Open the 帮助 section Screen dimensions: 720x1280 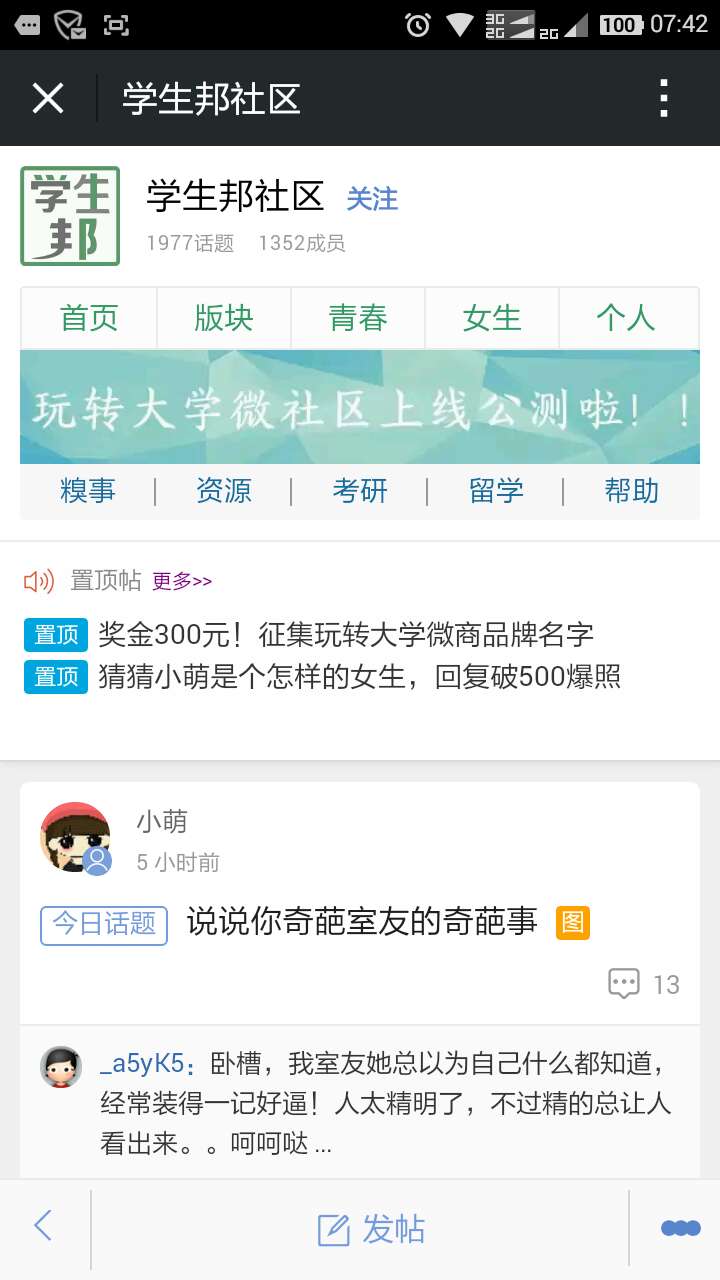(x=632, y=491)
